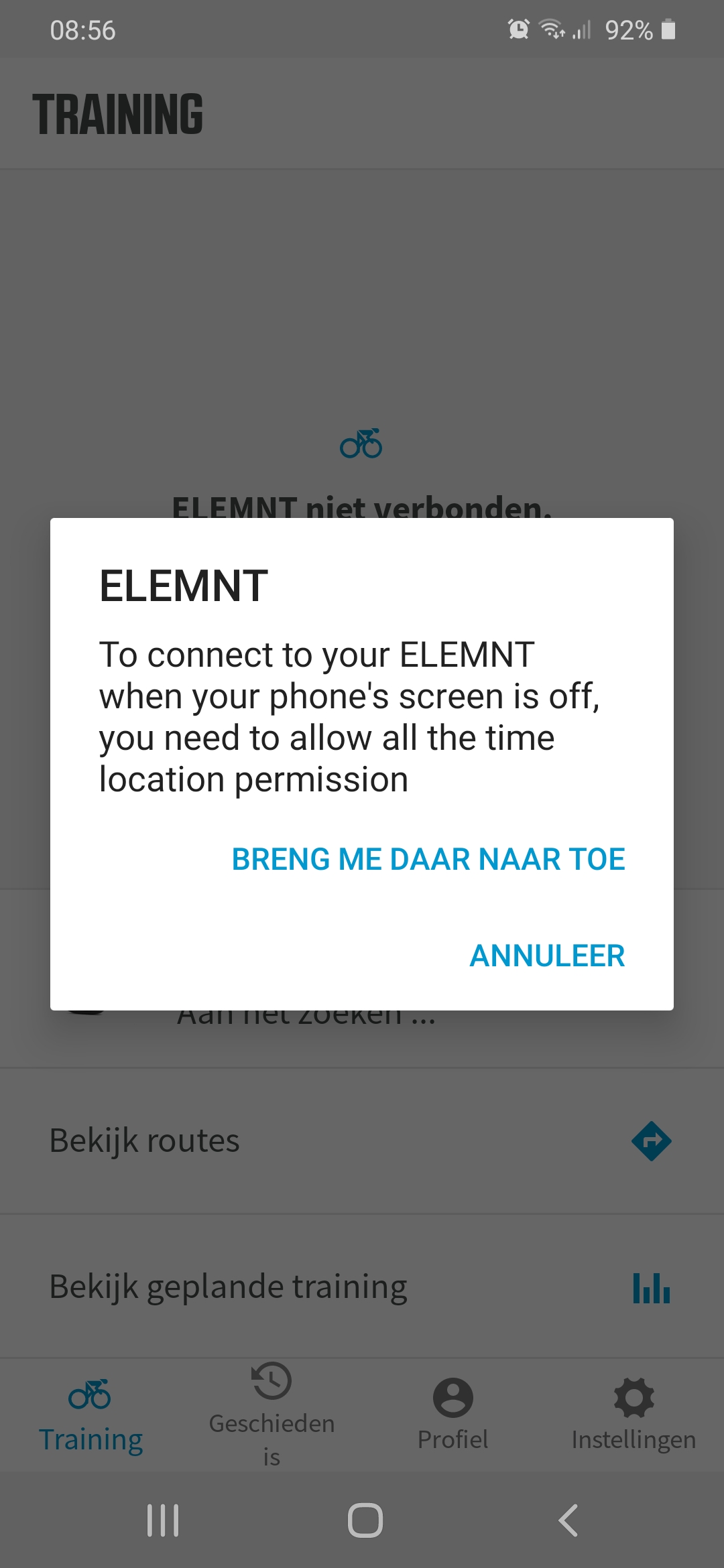Open the system recent apps view
724x1568 pixels.
(163, 1520)
